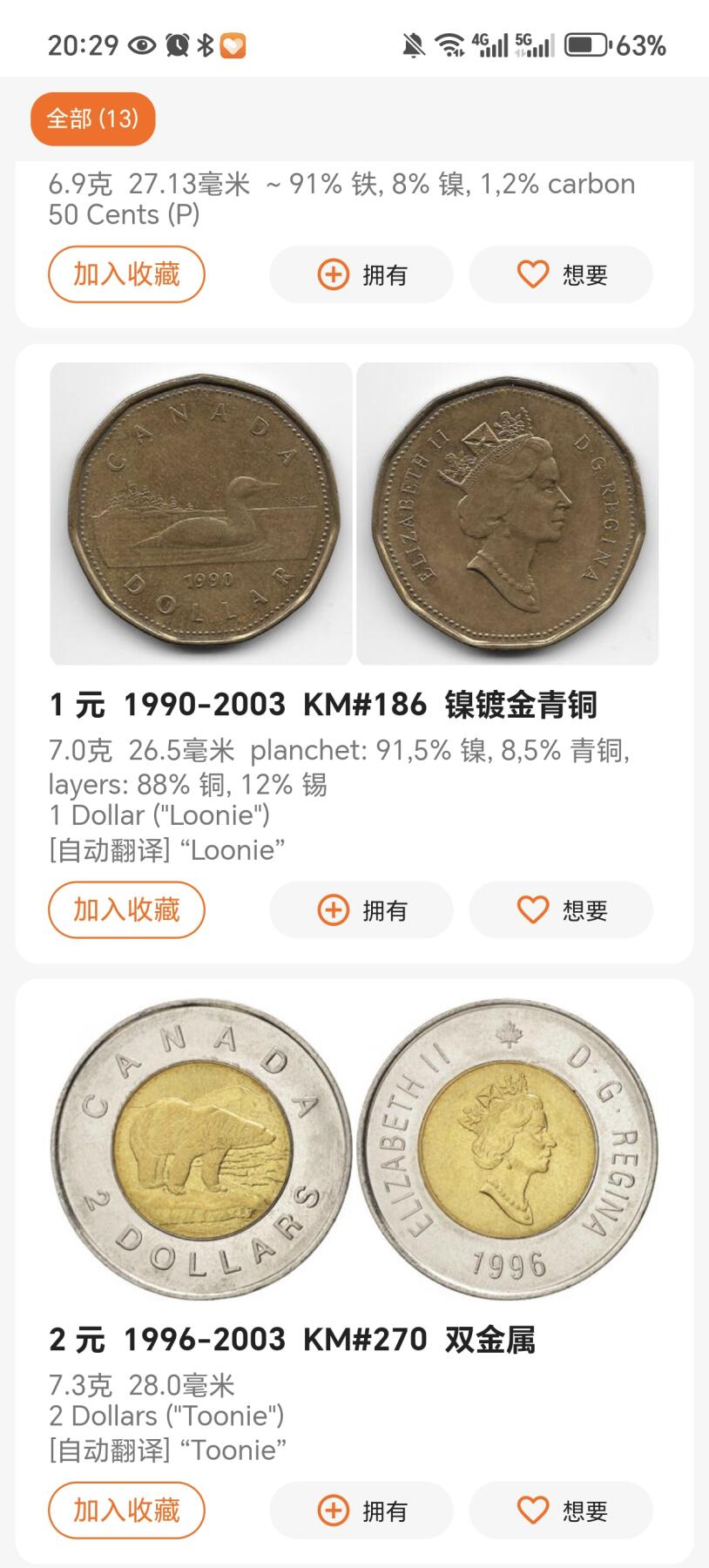Mark the 50 Cents coin as 拥有
Image resolution: width=709 pixels, height=1568 pixels.
(x=361, y=274)
